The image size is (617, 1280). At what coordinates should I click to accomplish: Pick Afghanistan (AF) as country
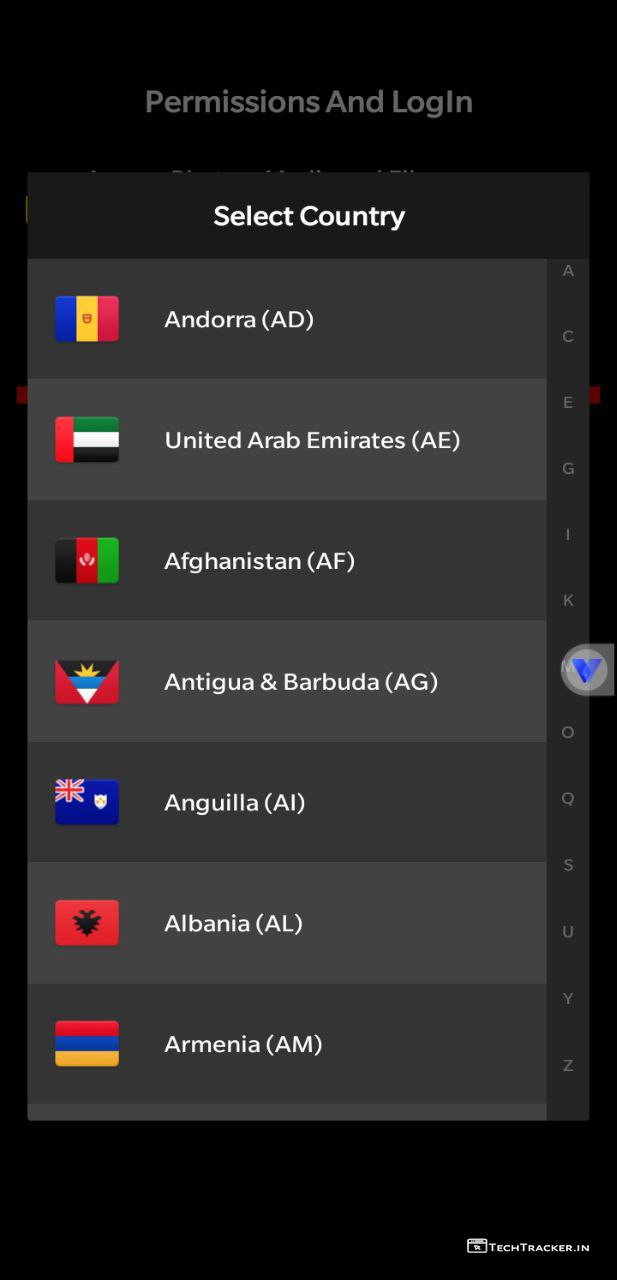(286, 561)
